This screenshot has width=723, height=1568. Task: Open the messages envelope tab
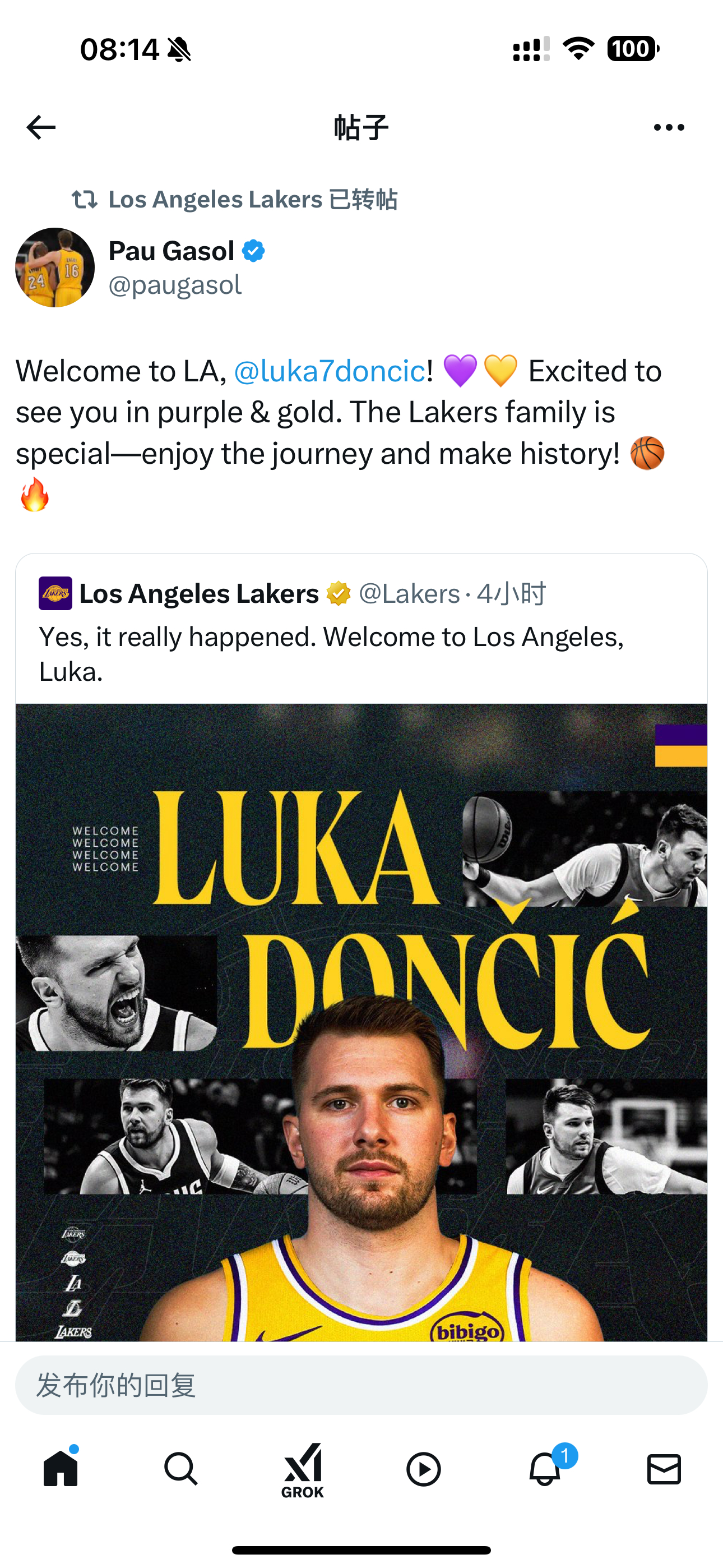click(x=664, y=1469)
